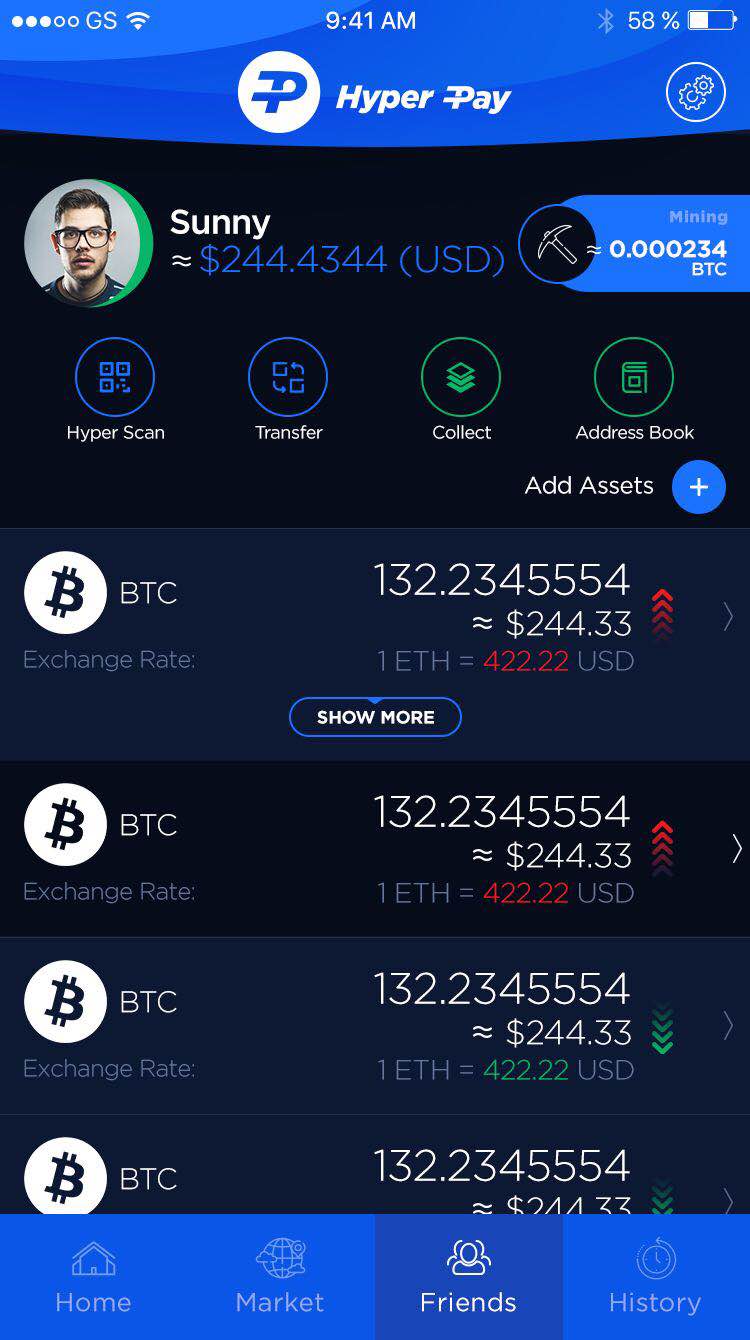The width and height of the screenshot is (750, 1340).
Task: Select the Friends tab
Action: coord(468,1277)
